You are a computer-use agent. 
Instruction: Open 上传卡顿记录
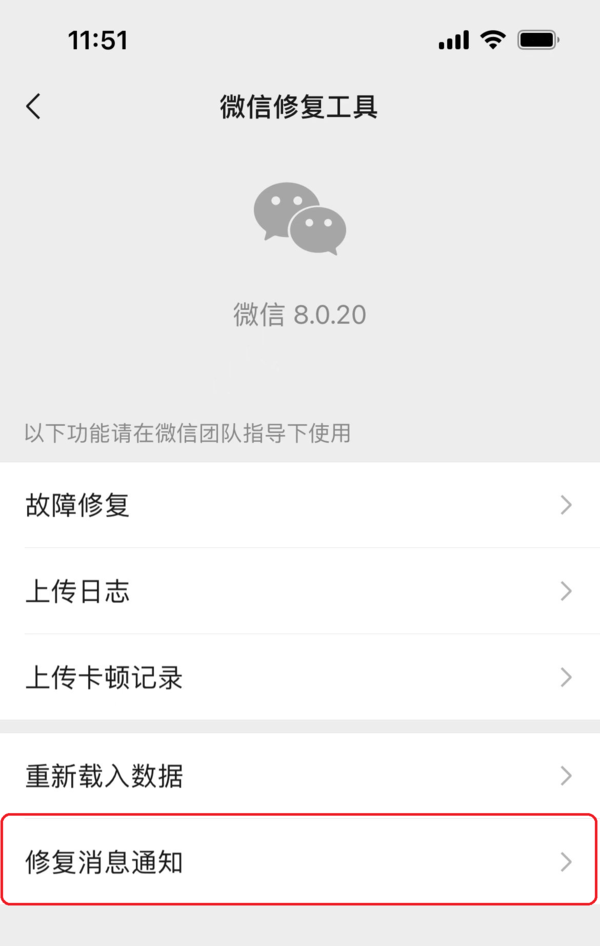(x=300, y=677)
